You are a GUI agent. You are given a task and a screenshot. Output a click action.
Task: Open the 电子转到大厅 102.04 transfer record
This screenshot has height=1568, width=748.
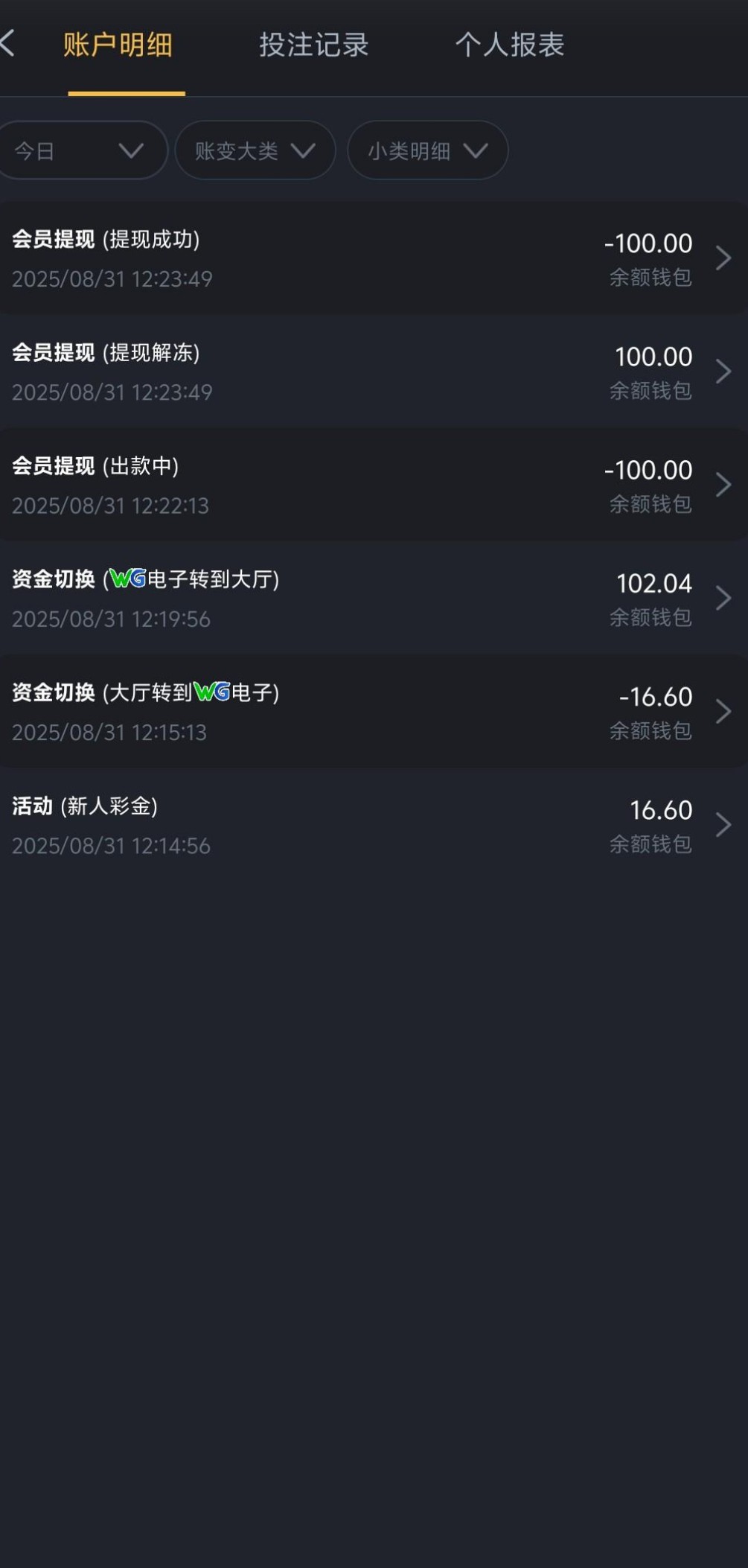(372, 598)
